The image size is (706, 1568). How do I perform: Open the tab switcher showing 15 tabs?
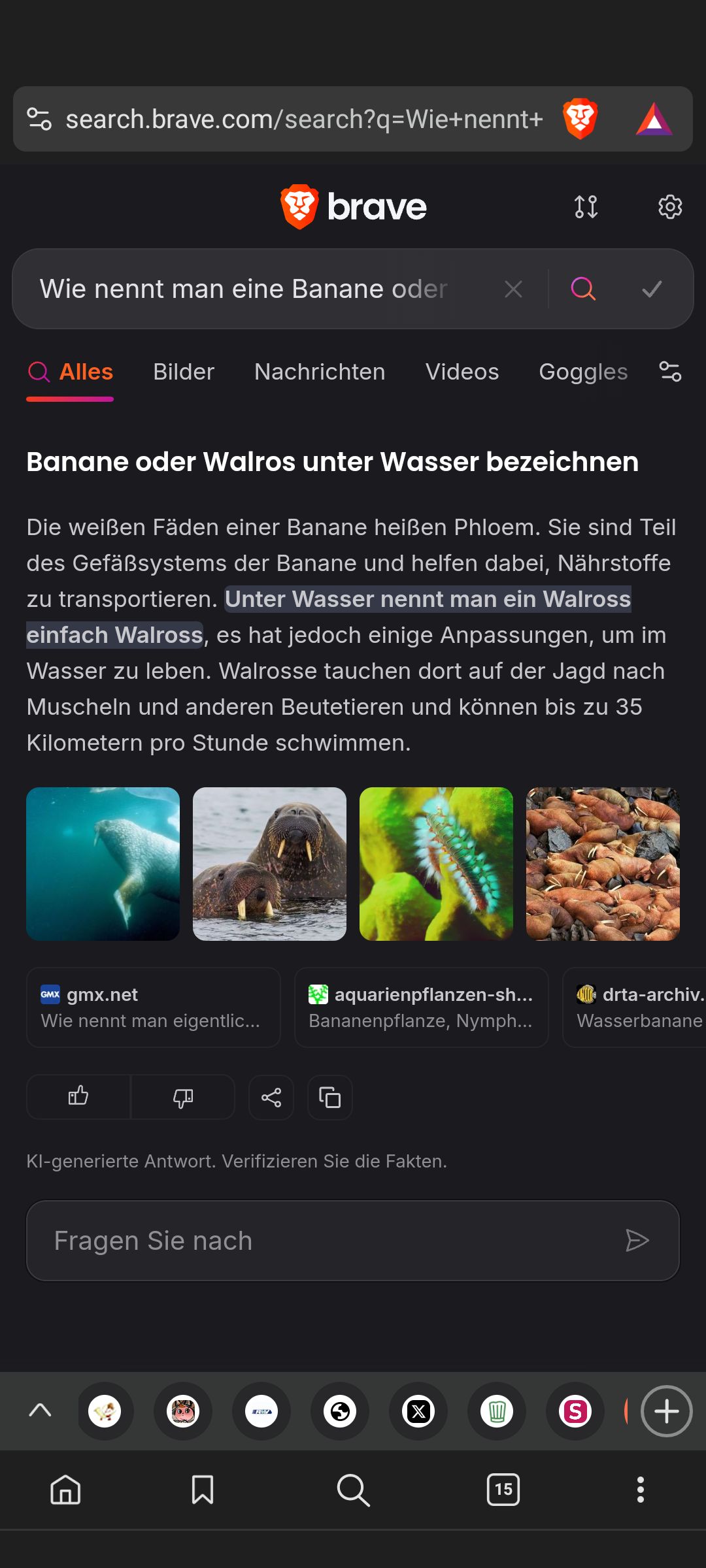[503, 1490]
